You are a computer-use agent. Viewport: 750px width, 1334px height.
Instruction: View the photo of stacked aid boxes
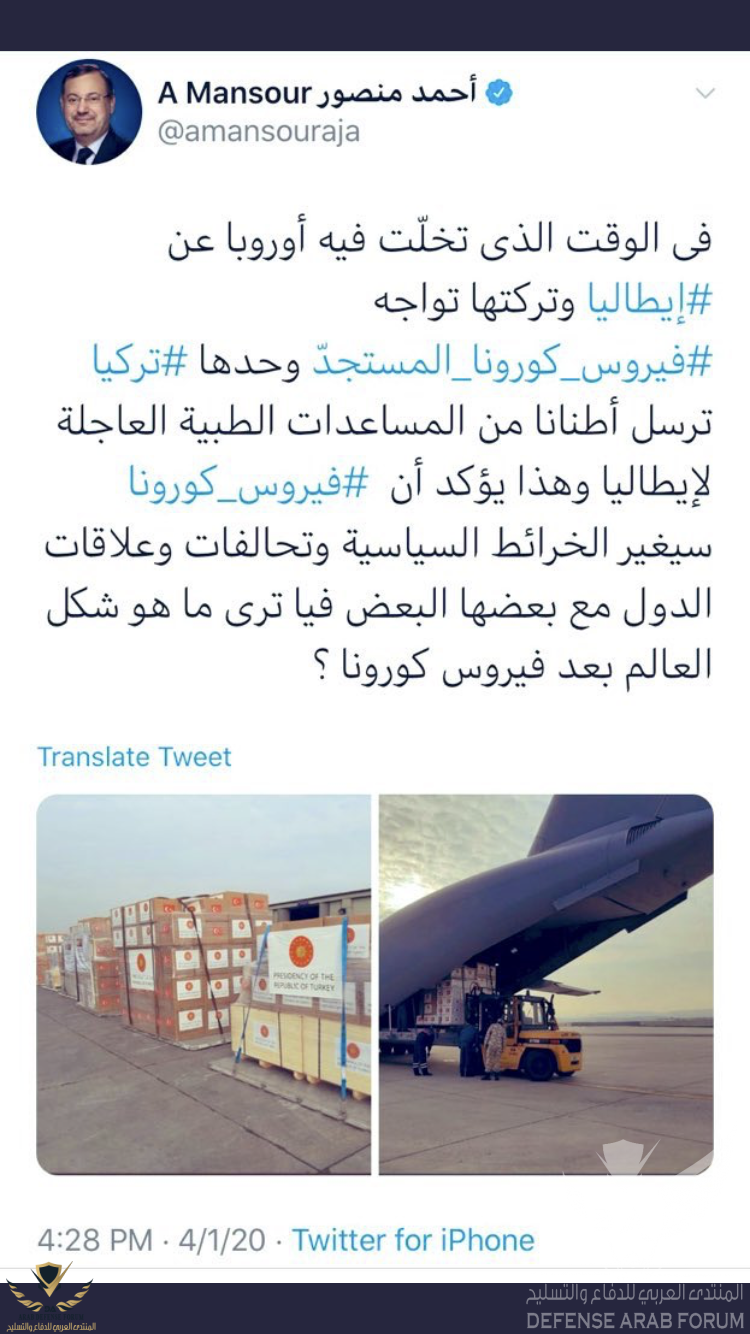(x=204, y=984)
